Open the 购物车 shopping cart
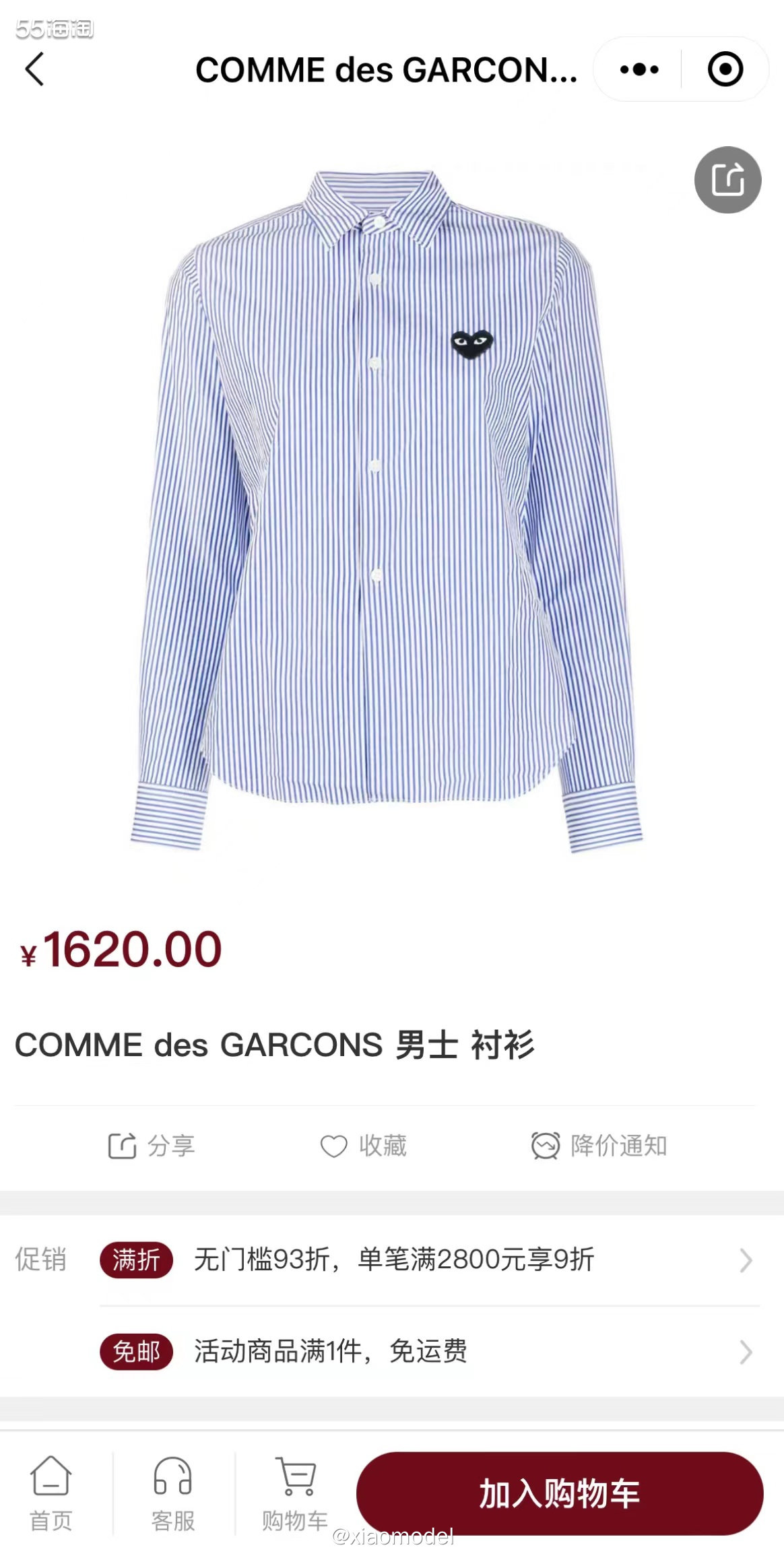 [295, 1493]
